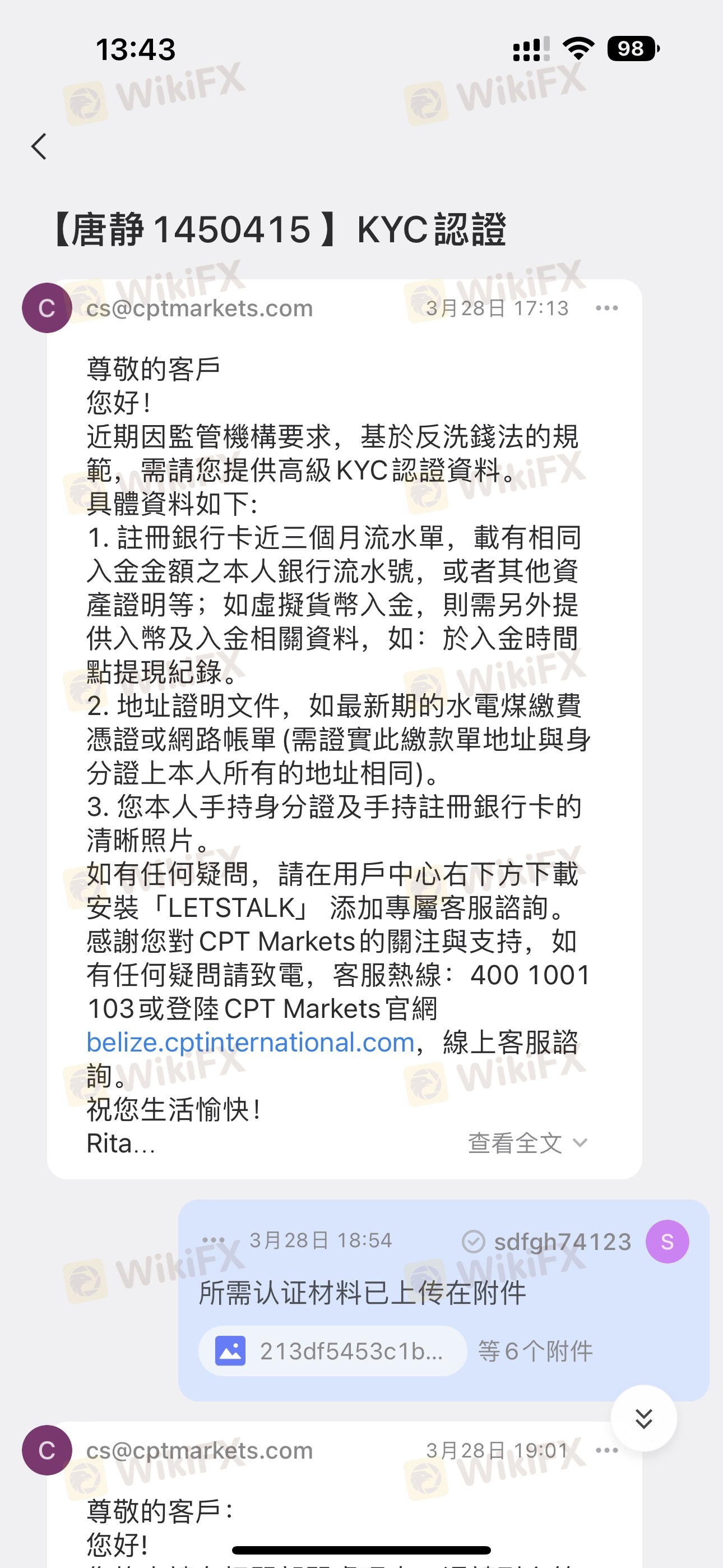Screen dimensions: 723x1568
Task: Open options menu on 19:01 email
Action: pyautogui.click(x=607, y=1451)
